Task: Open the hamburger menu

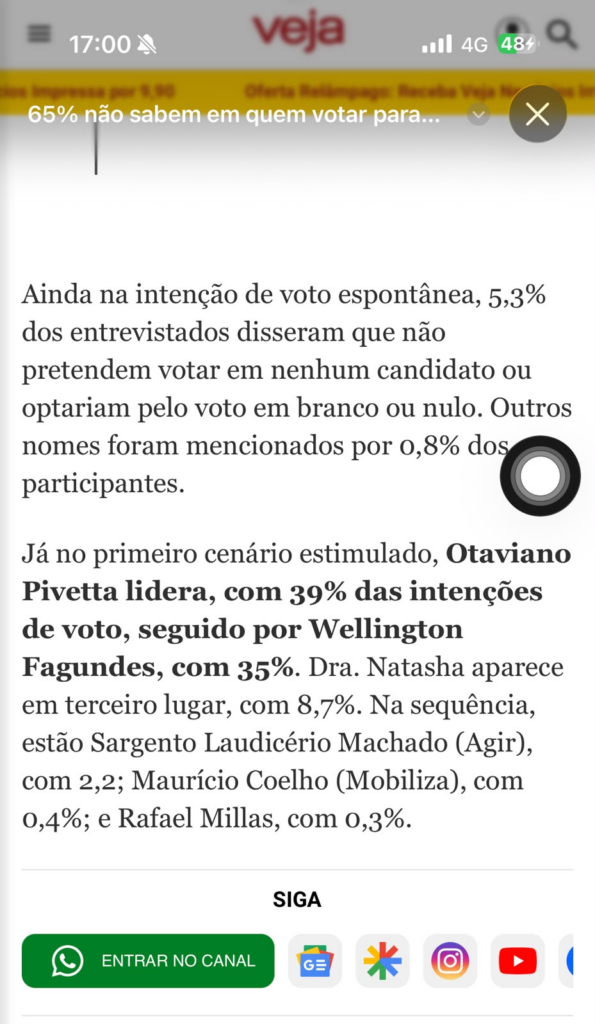Action: point(39,33)
